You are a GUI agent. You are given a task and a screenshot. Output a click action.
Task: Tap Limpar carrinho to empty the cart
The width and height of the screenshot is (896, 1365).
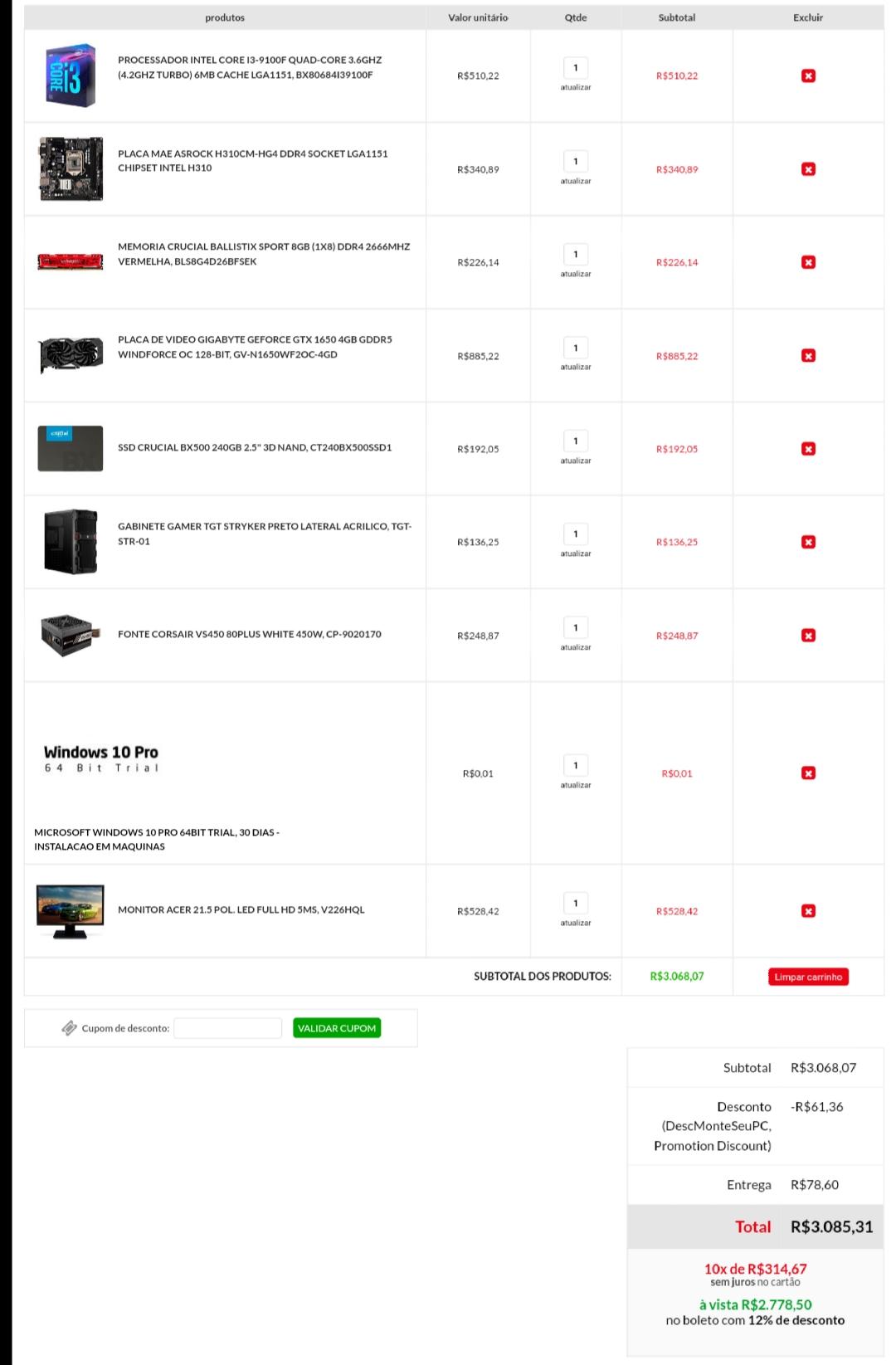807,977
